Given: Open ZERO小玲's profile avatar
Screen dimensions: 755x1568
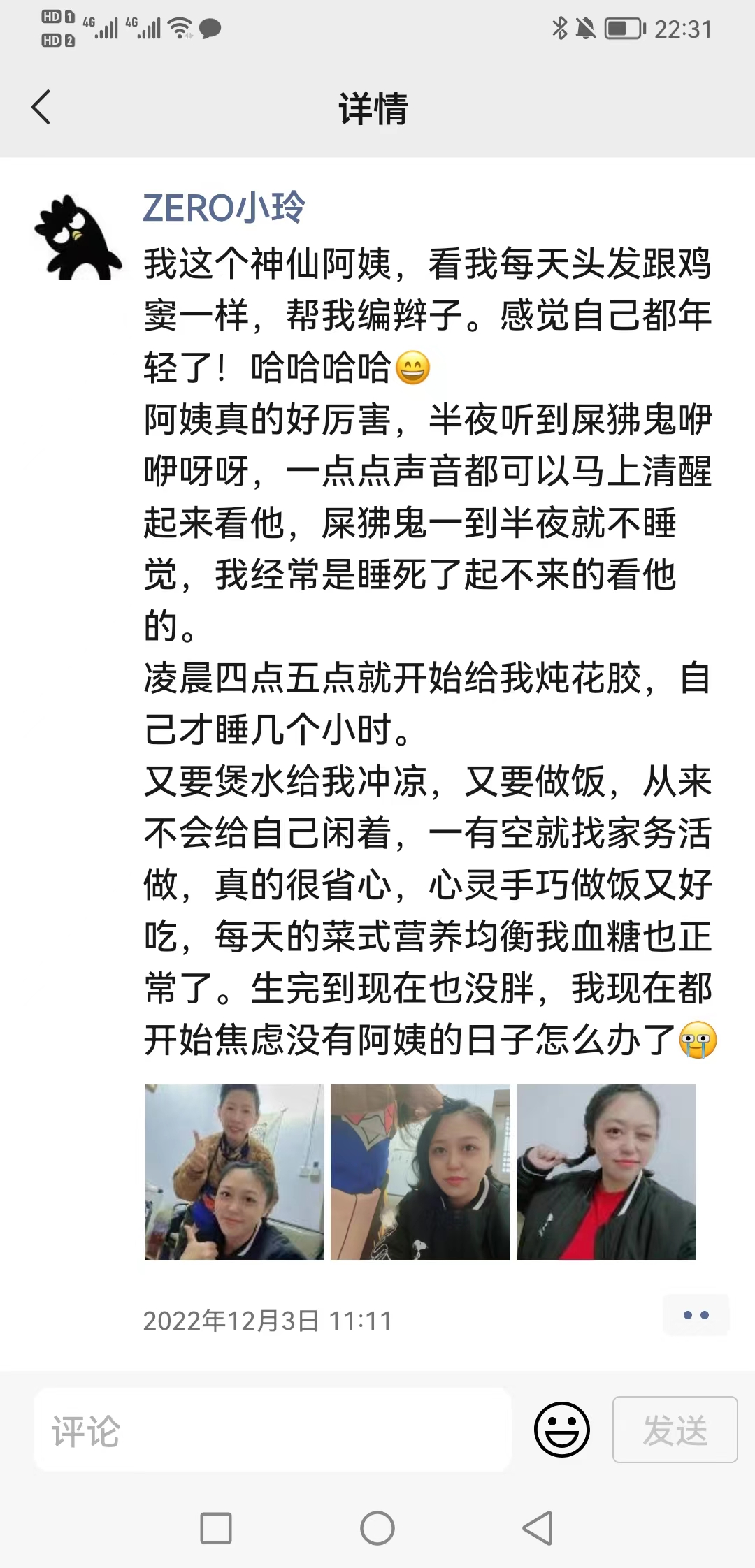Looking at the screenshot, I should (x=78, y=236).
